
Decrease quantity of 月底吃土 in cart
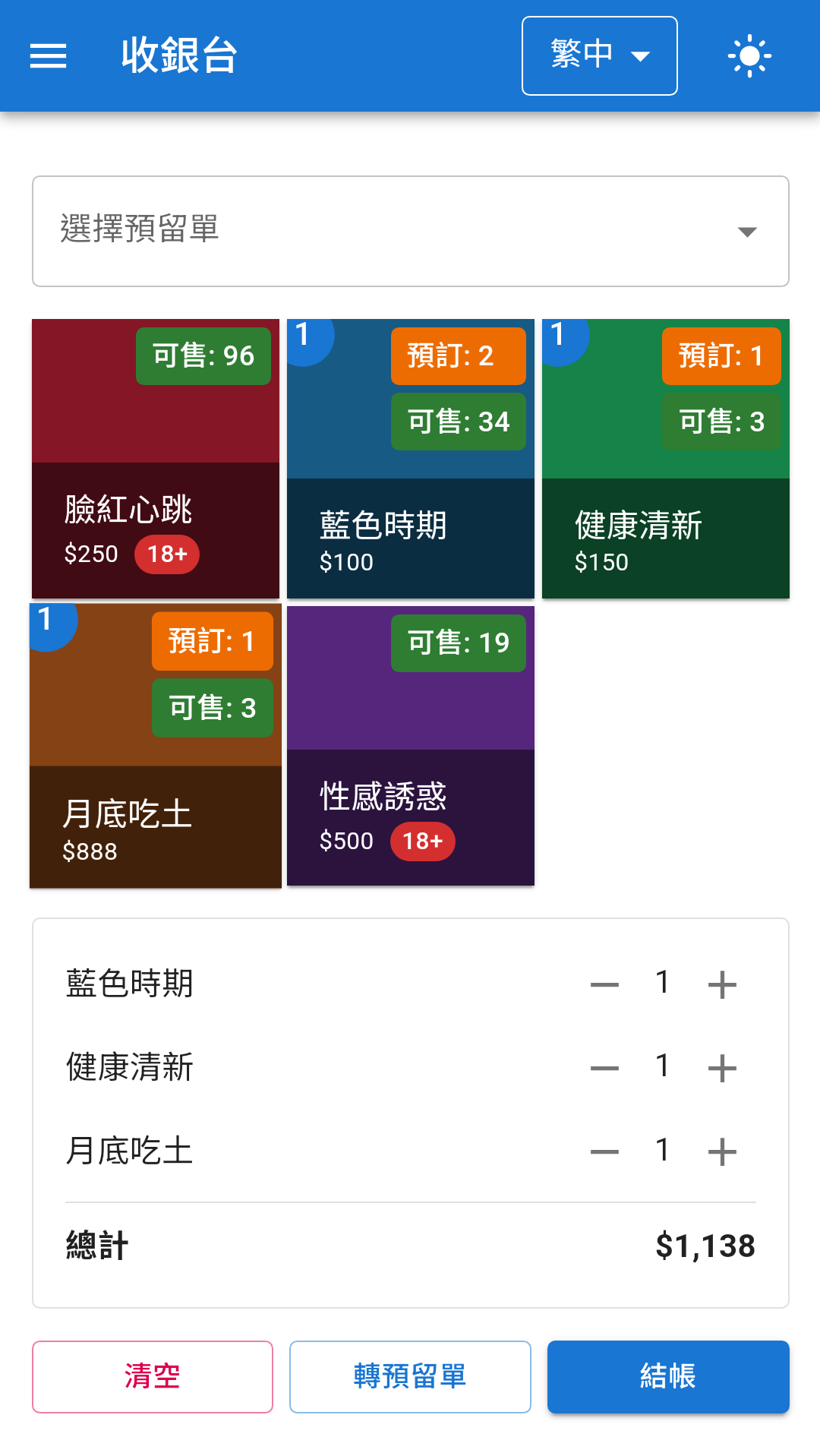click(605, 1152)
